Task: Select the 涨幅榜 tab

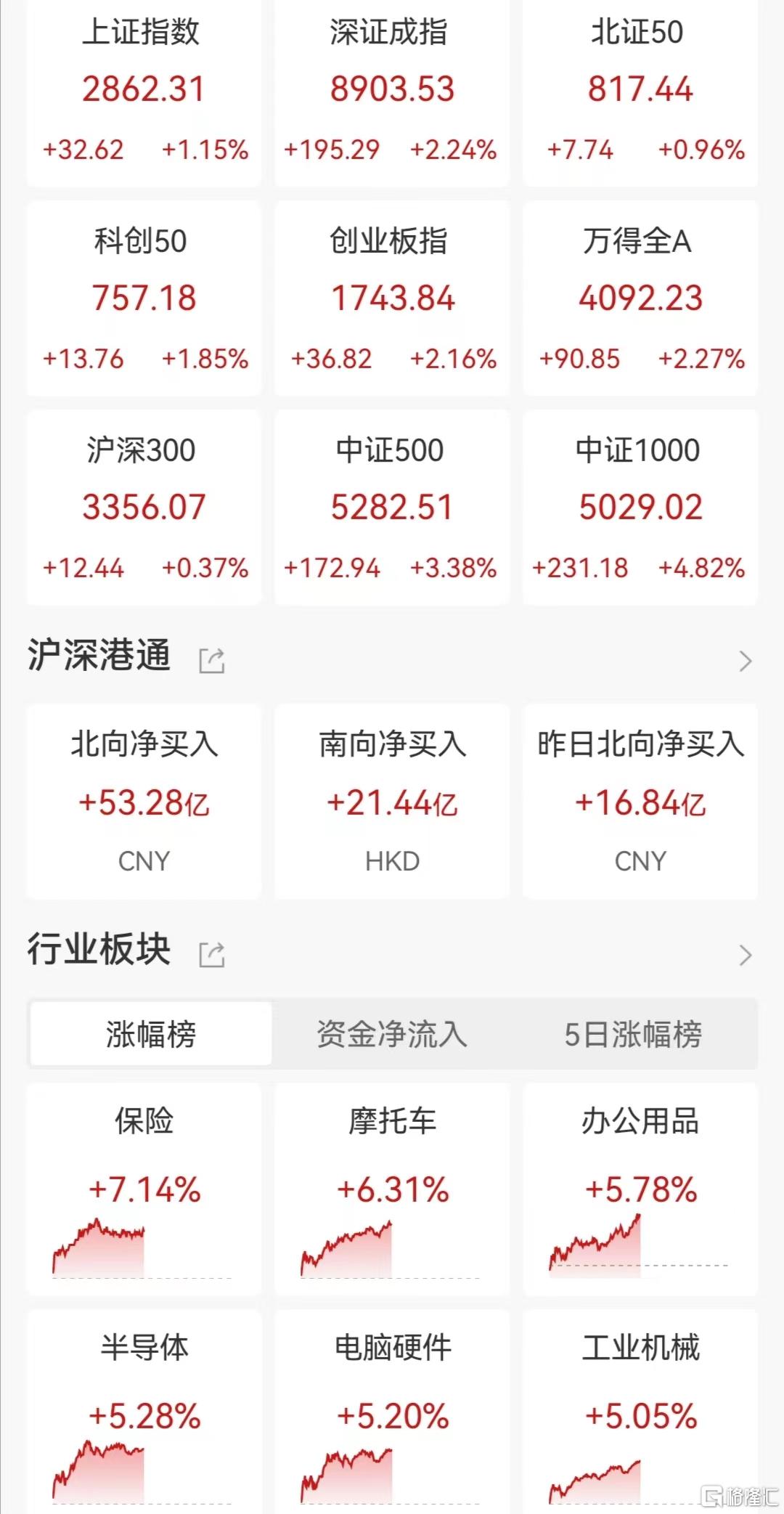Action: pyautogui.click(x=151, y=1034)
